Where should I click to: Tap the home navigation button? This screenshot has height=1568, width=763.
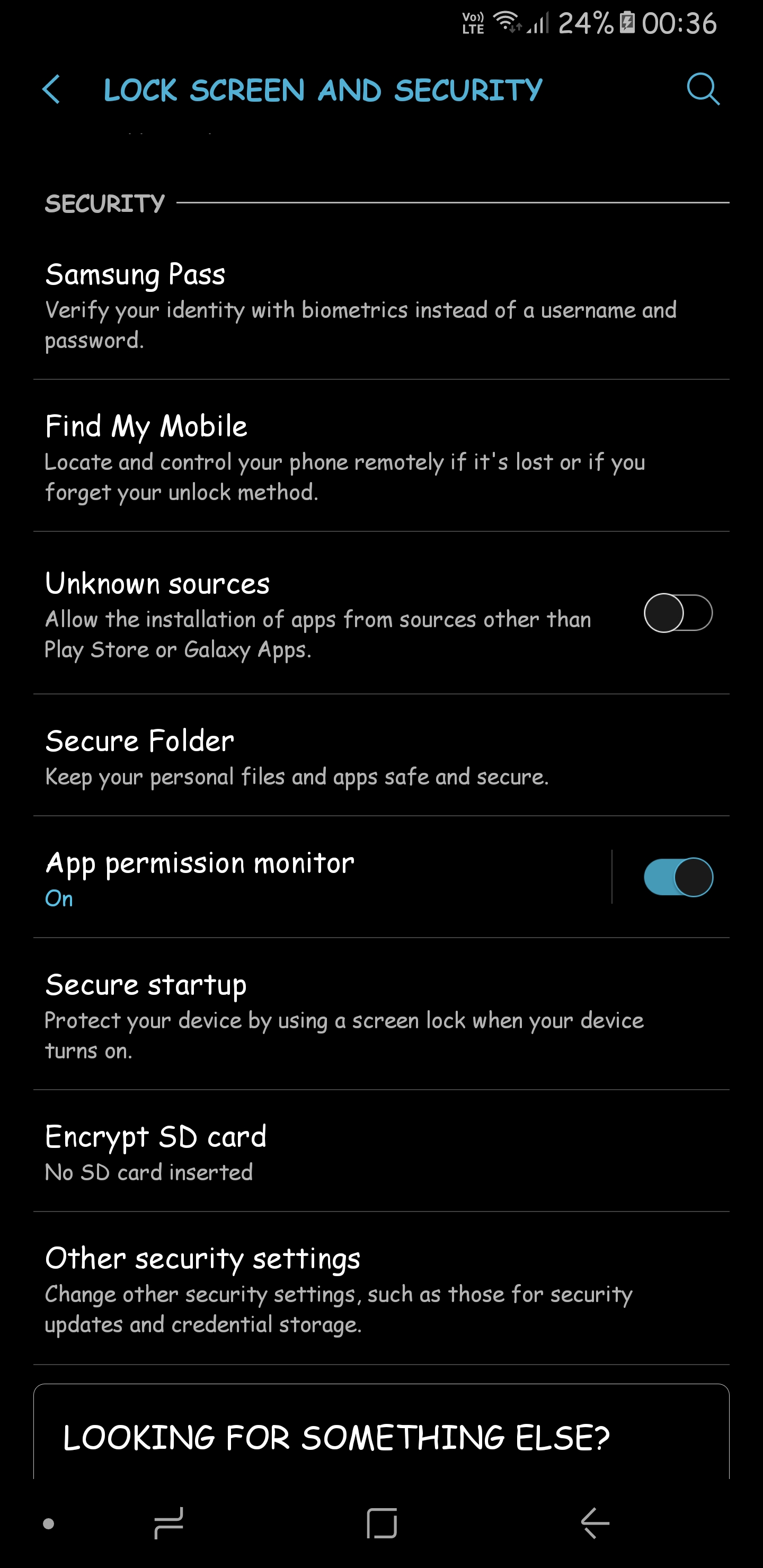coord(382,1523)
